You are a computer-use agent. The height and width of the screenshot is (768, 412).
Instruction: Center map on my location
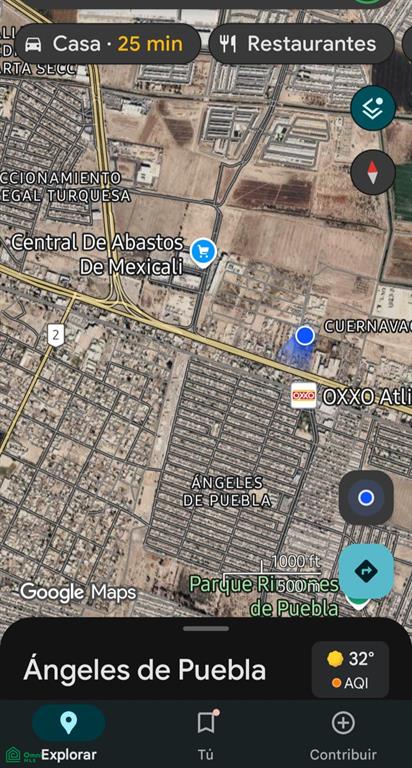366,498
